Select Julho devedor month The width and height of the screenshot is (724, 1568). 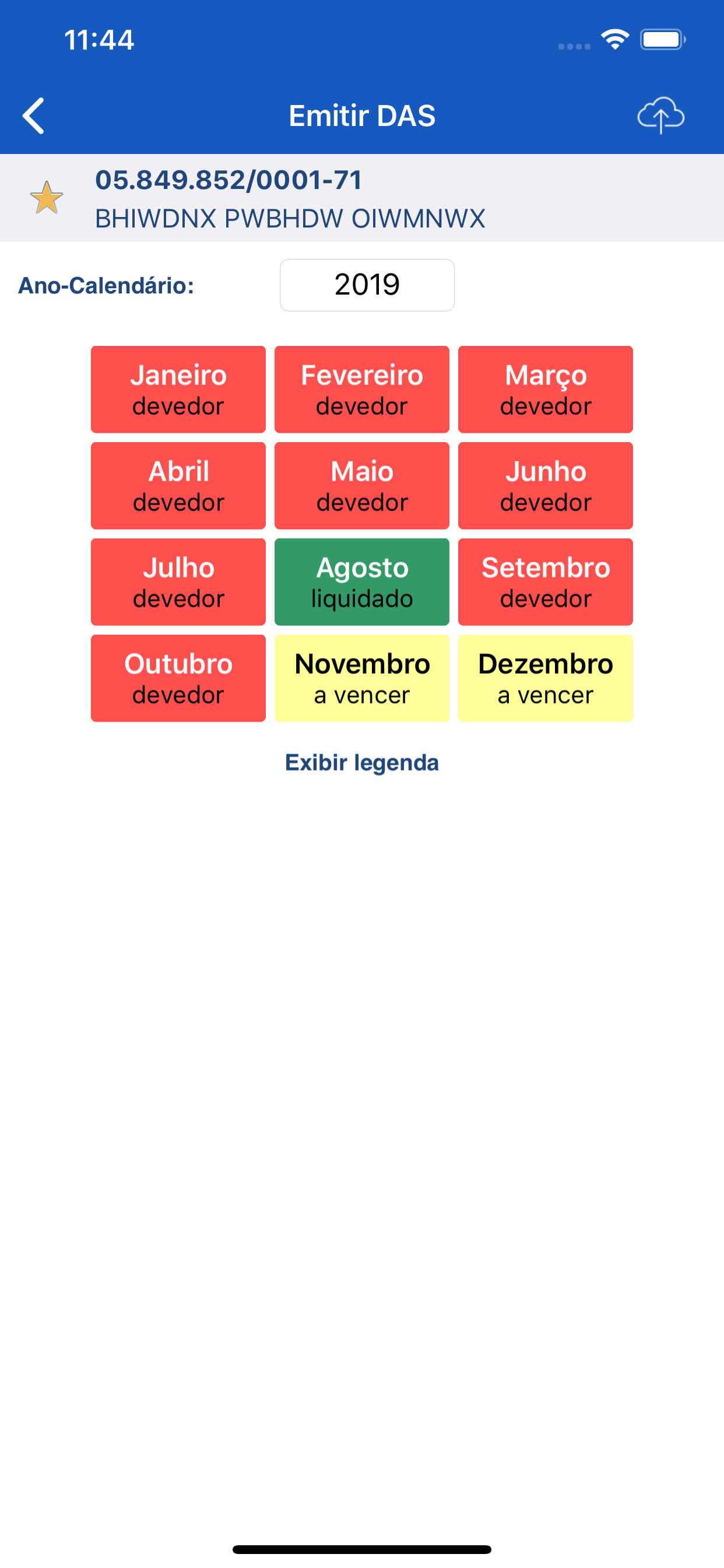point(178,582)
